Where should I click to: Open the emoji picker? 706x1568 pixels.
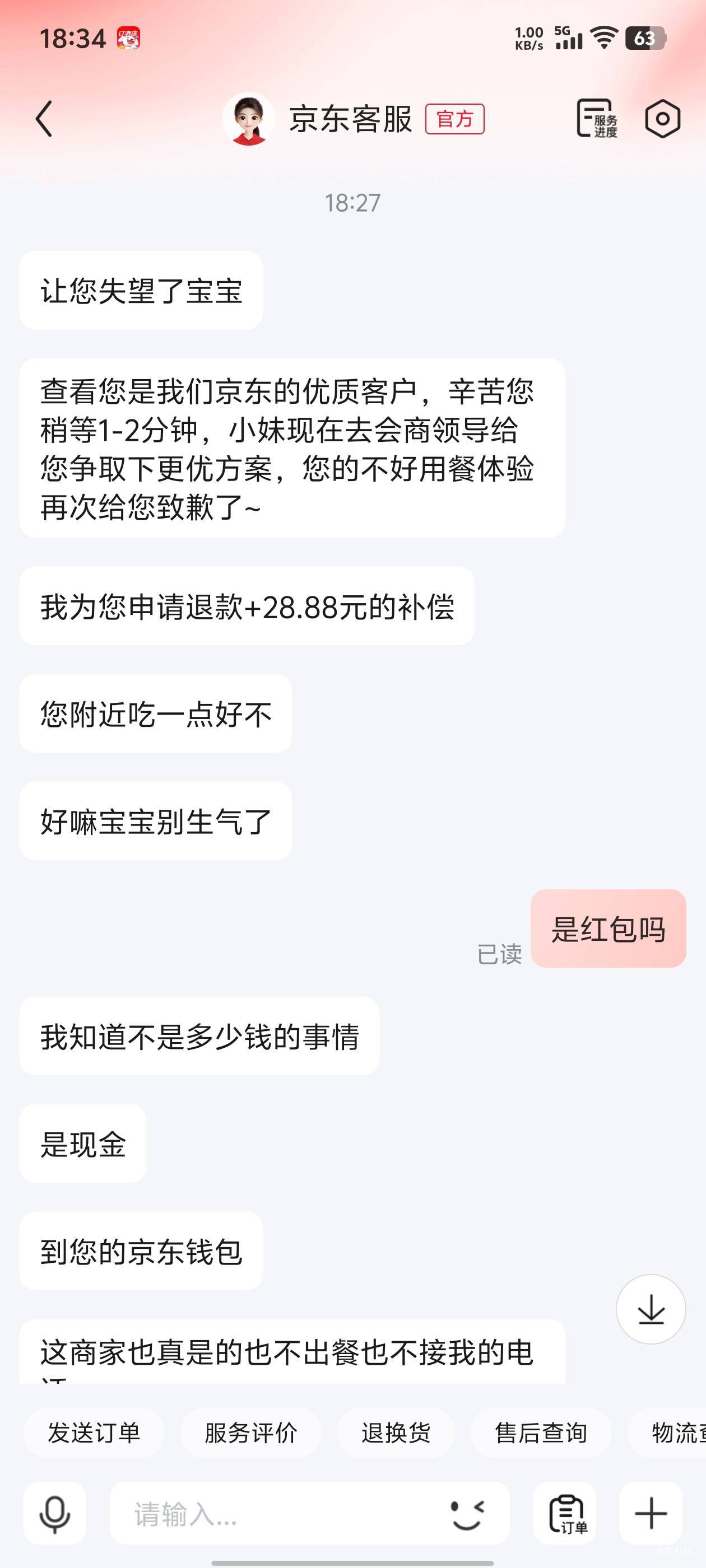(468, 1514)
